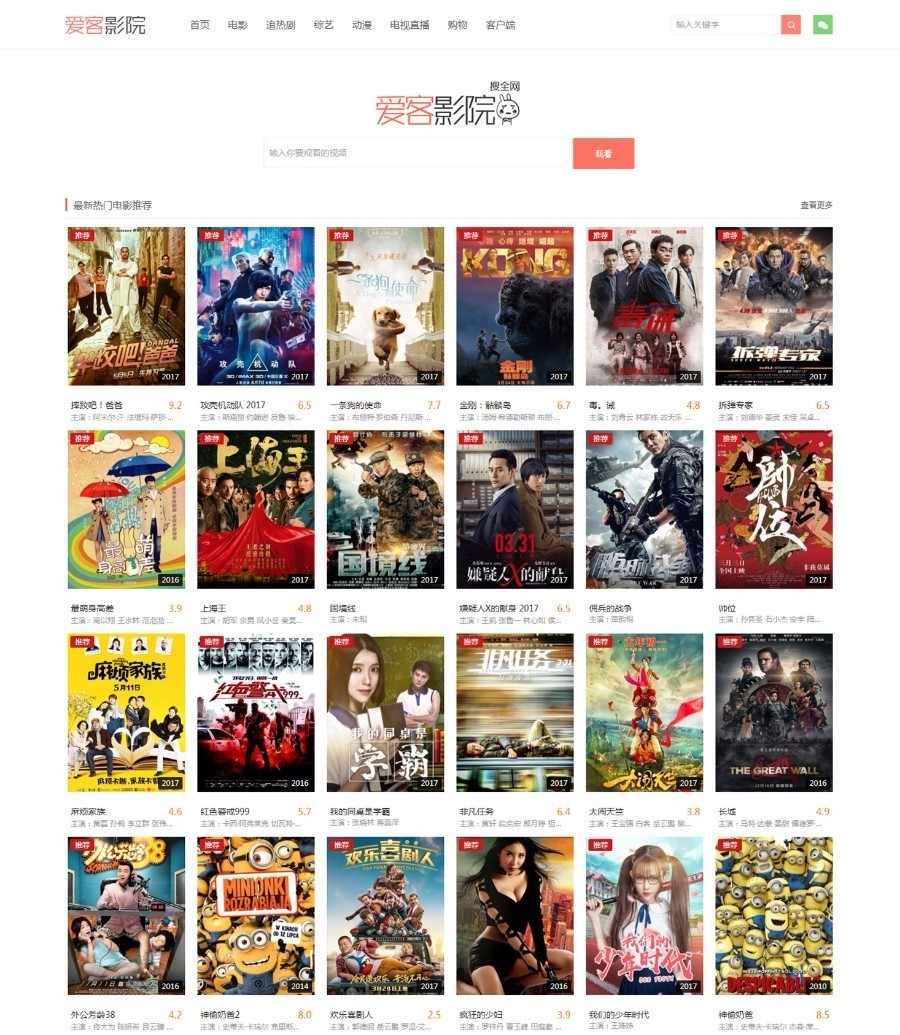The image size is (900, 1035).
Task: Open 电视直播 live TV
Action: click(409, 25)
